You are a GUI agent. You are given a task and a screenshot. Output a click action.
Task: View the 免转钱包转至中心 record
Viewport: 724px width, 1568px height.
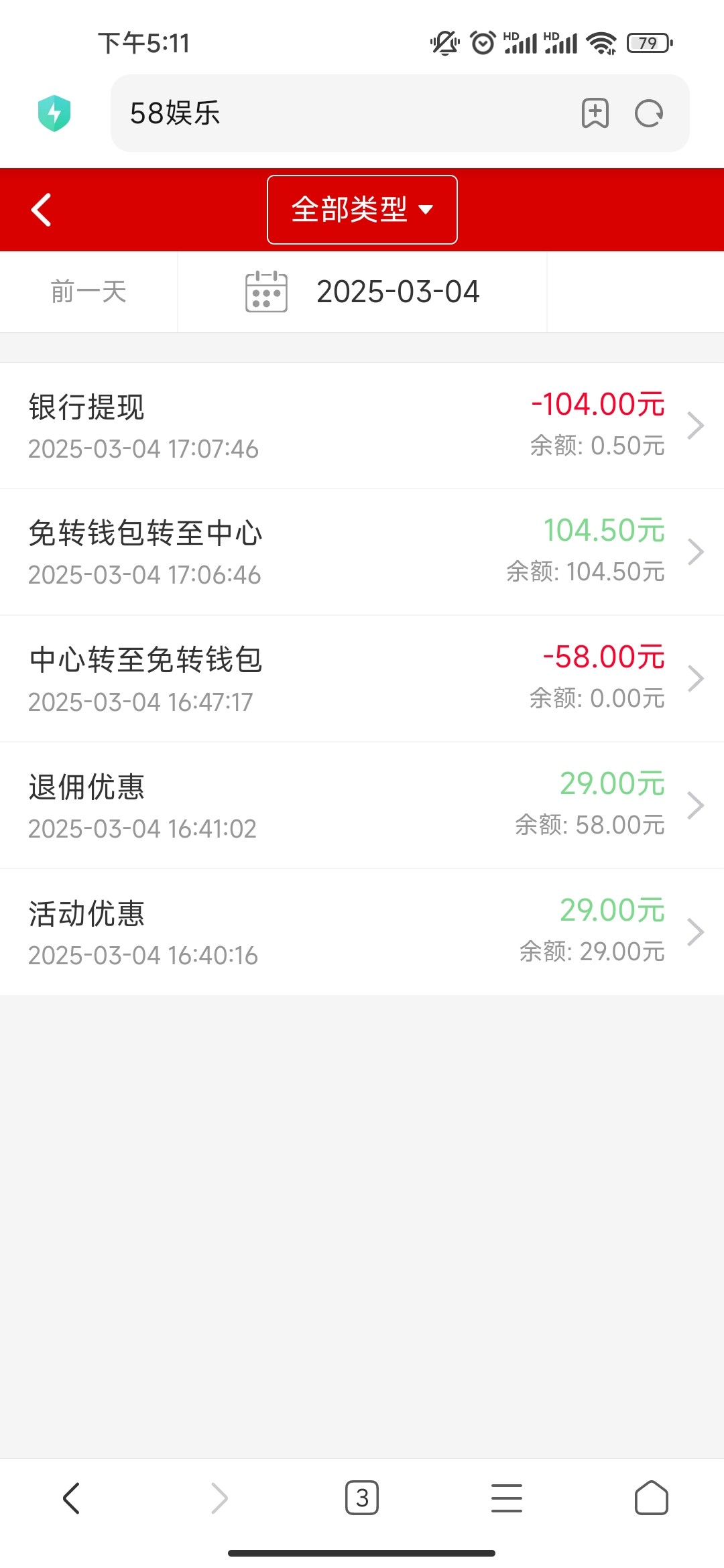coord(362,552)
